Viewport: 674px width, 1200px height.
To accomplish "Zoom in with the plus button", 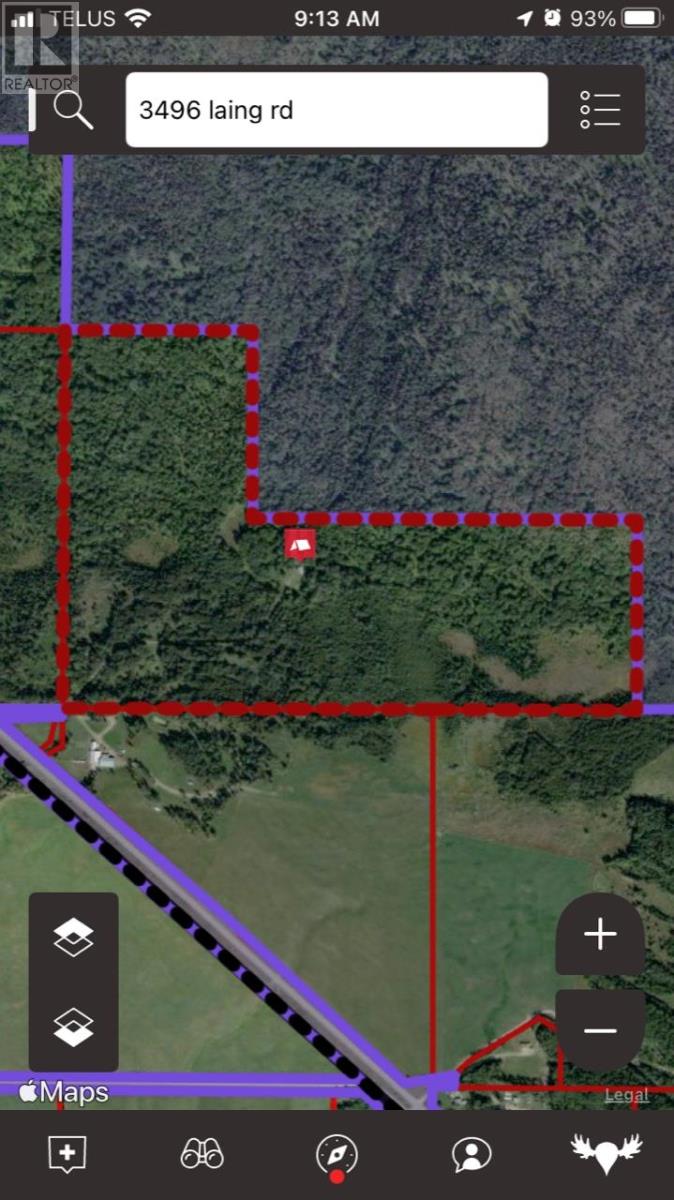I will point(600,935).
